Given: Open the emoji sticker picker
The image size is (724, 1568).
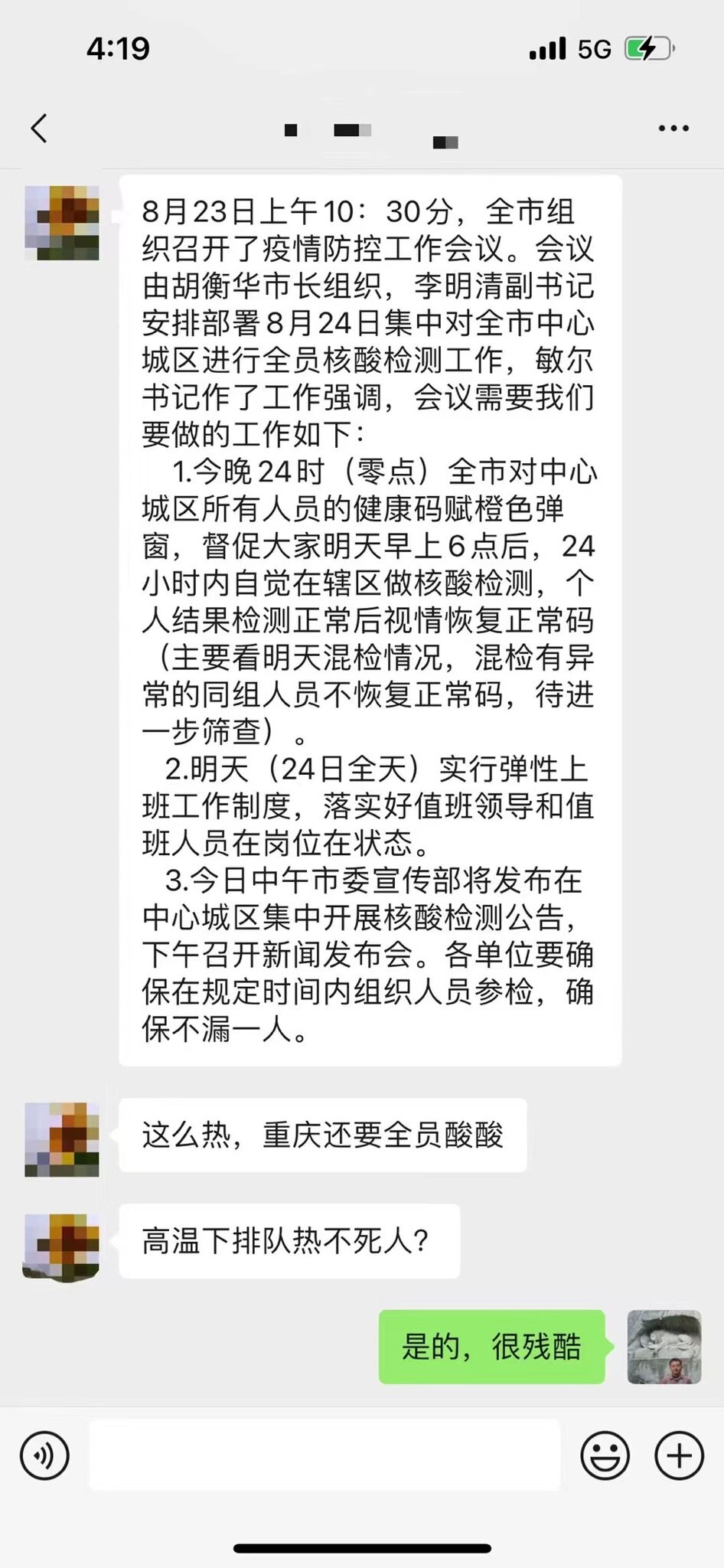Looking at the screenshot, I should coord(605,1455).
